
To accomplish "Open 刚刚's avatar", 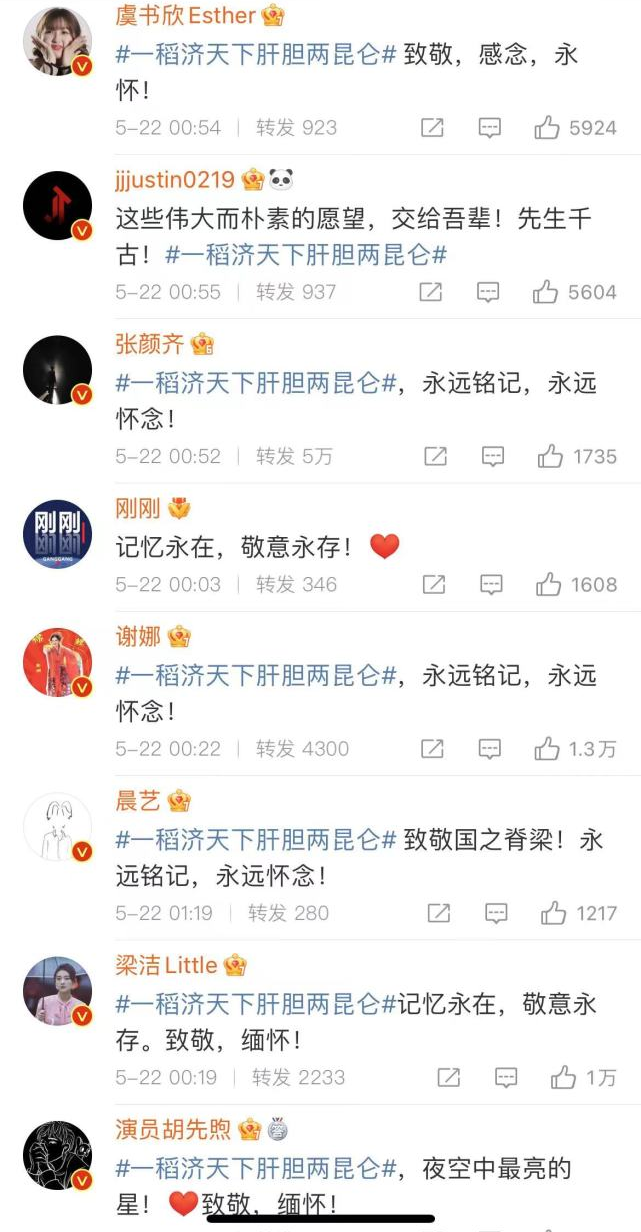I will tap(58, 534).
